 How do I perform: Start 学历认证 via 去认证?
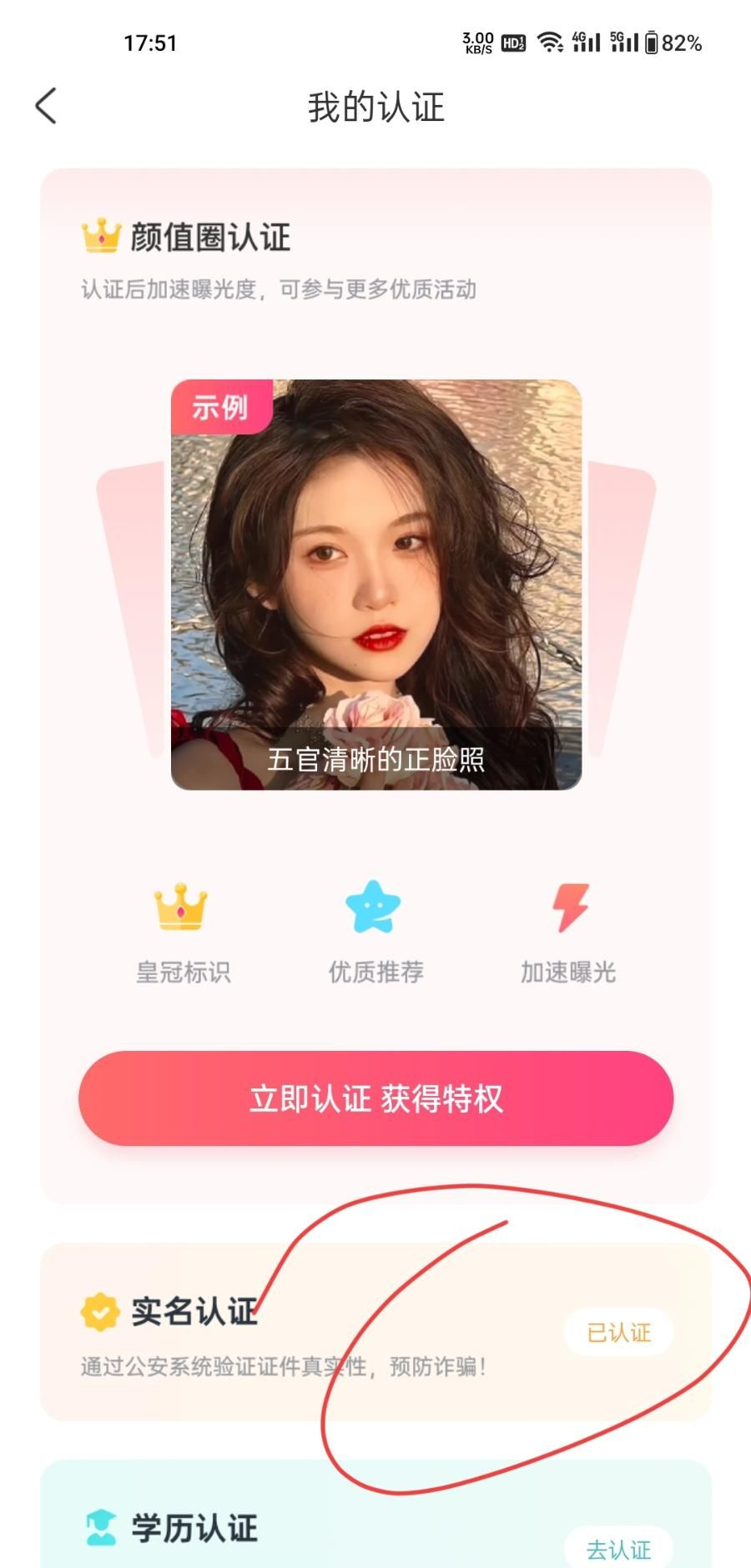[x=618, y=1549]
